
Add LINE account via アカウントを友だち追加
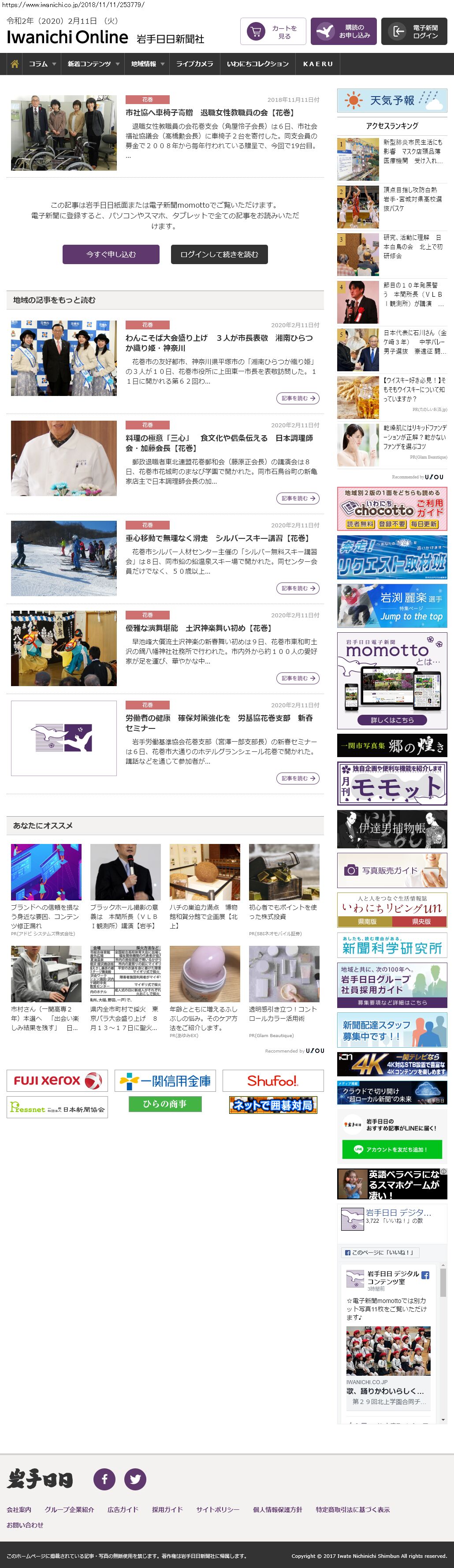(392, 1149)
